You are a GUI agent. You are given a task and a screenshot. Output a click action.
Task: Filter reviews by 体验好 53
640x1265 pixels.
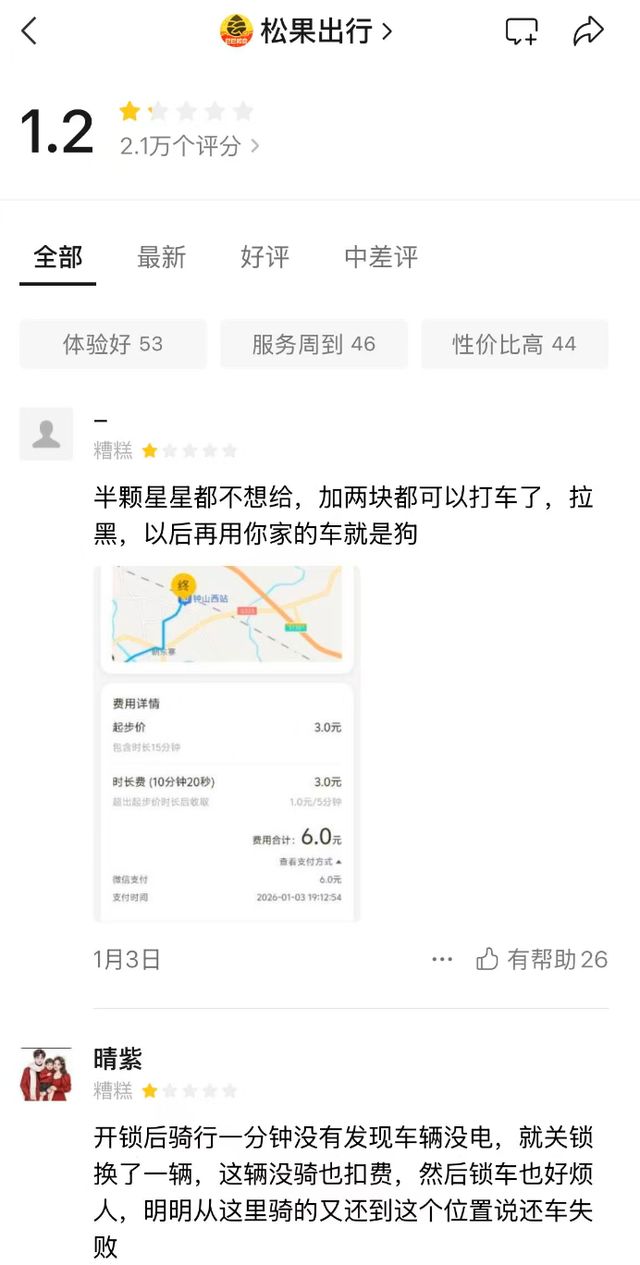pyautogui.click(x=113, y=344)
